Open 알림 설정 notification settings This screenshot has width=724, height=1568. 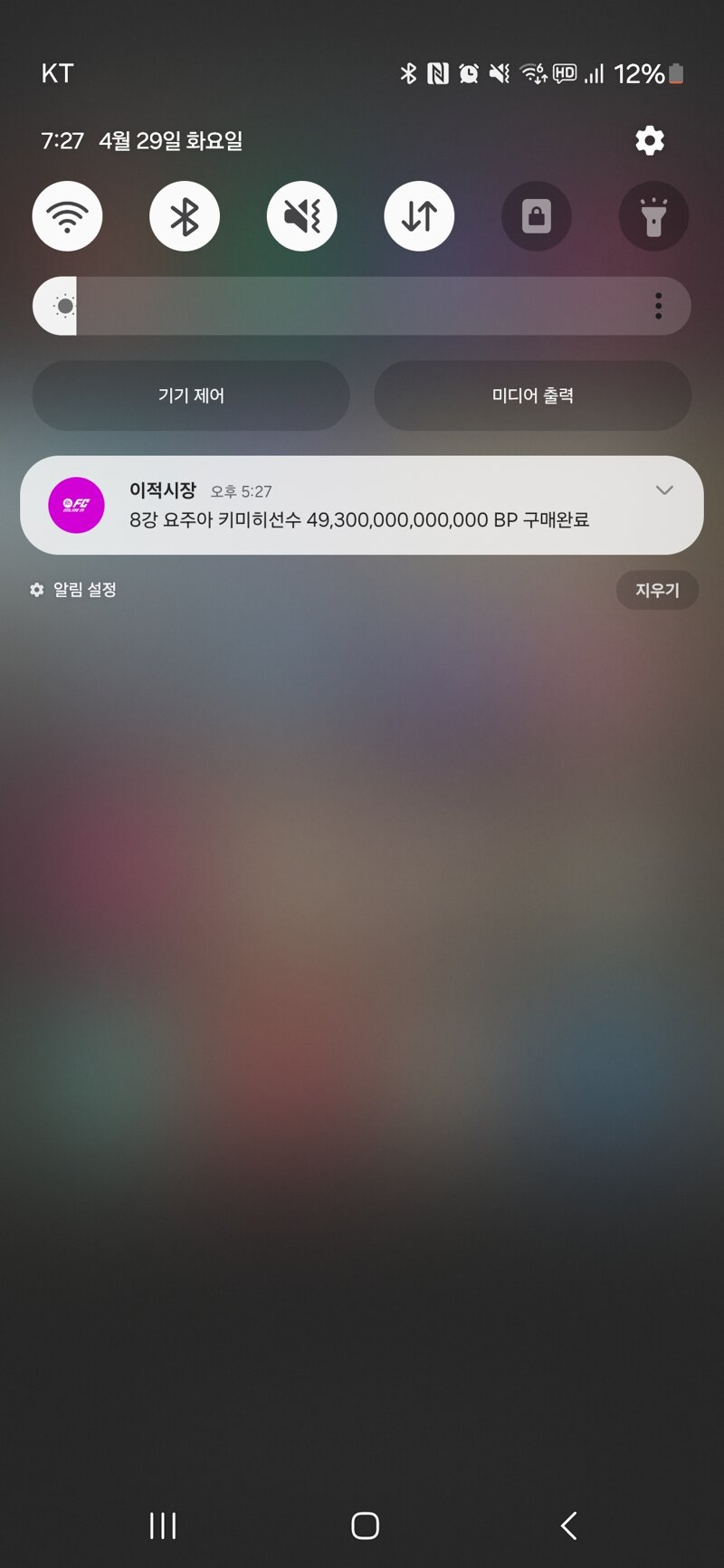pyautogui.click(x=72, y=590)
